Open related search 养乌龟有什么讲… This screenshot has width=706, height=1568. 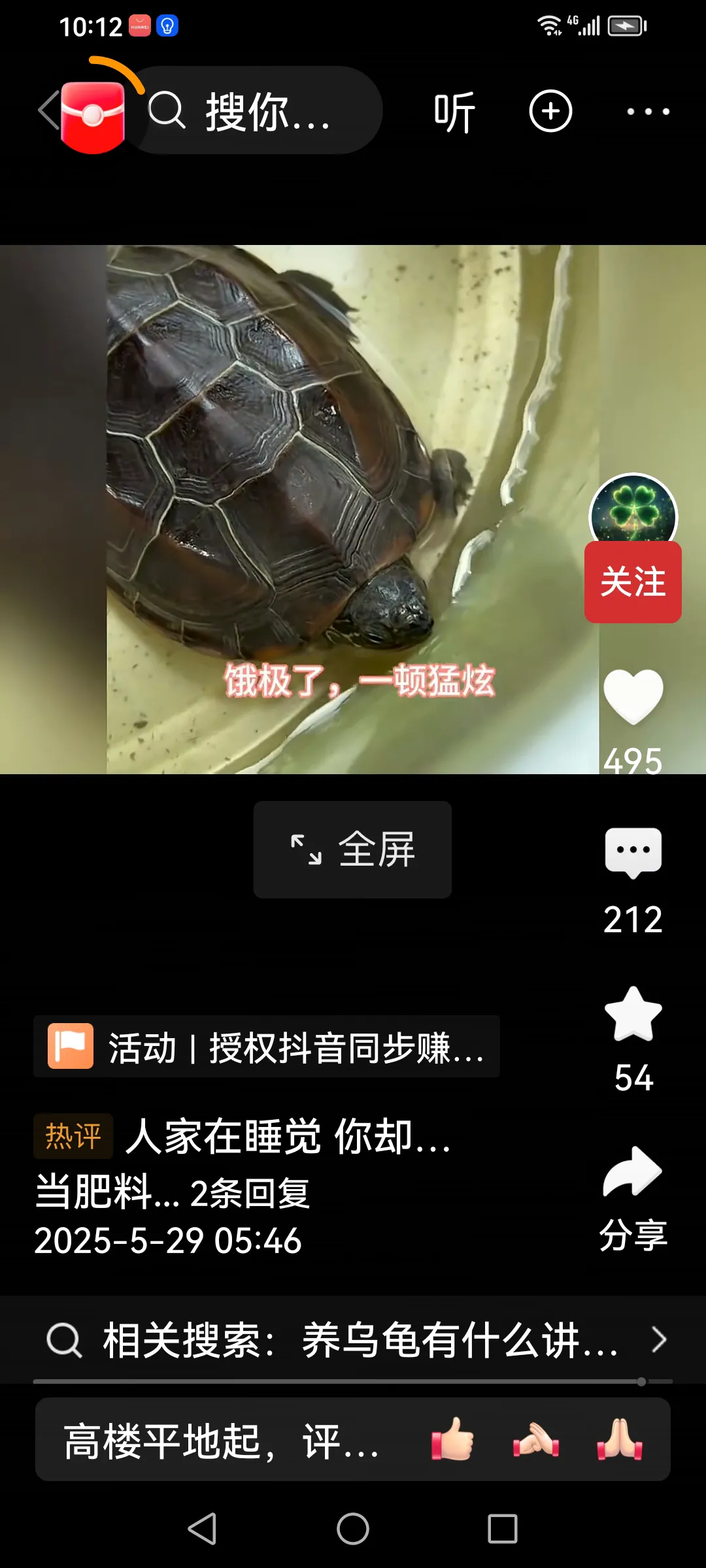pyautogui.click(x=353, y=1340)
